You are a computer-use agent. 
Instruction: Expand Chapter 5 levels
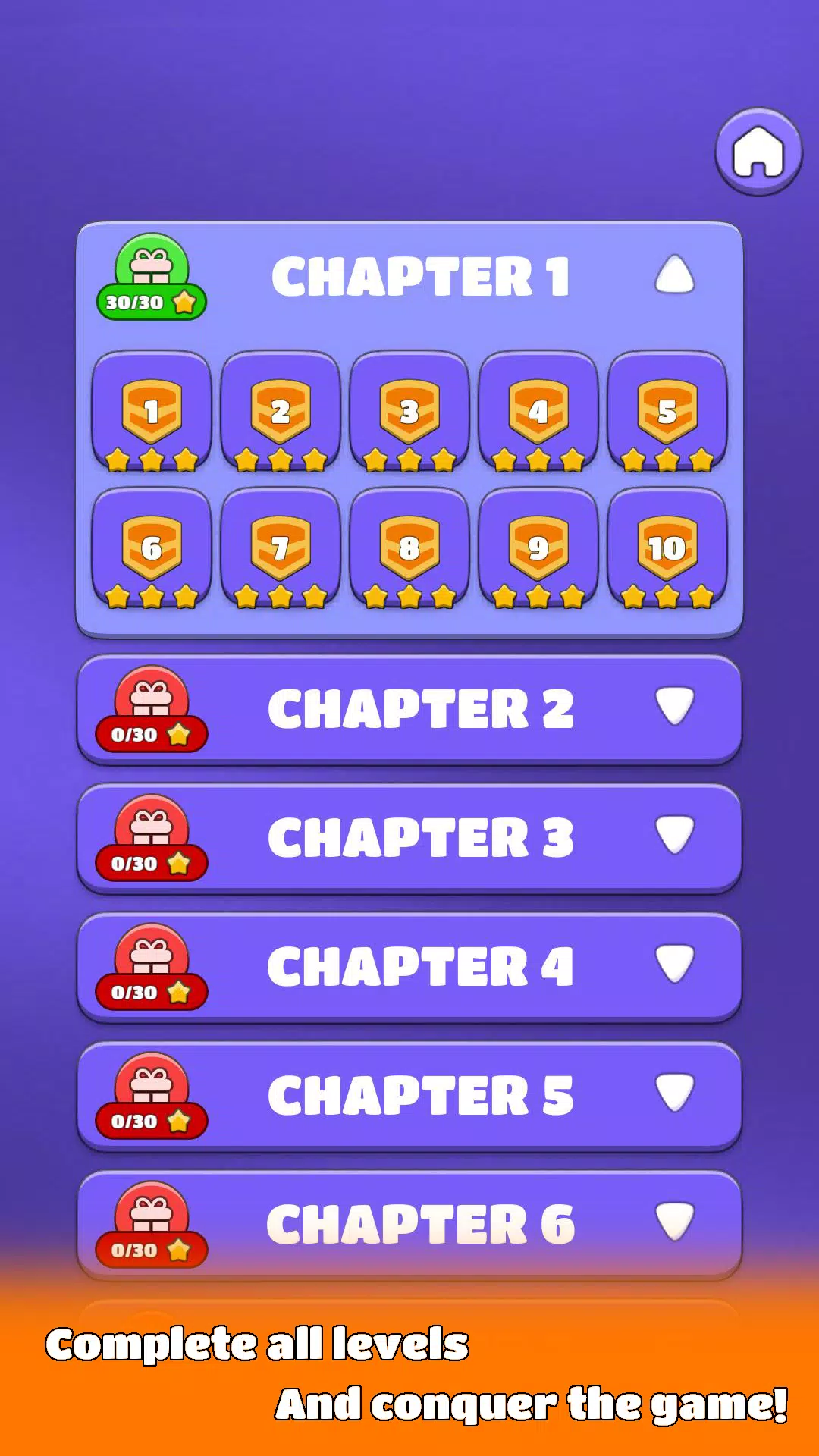point(409,1097)
